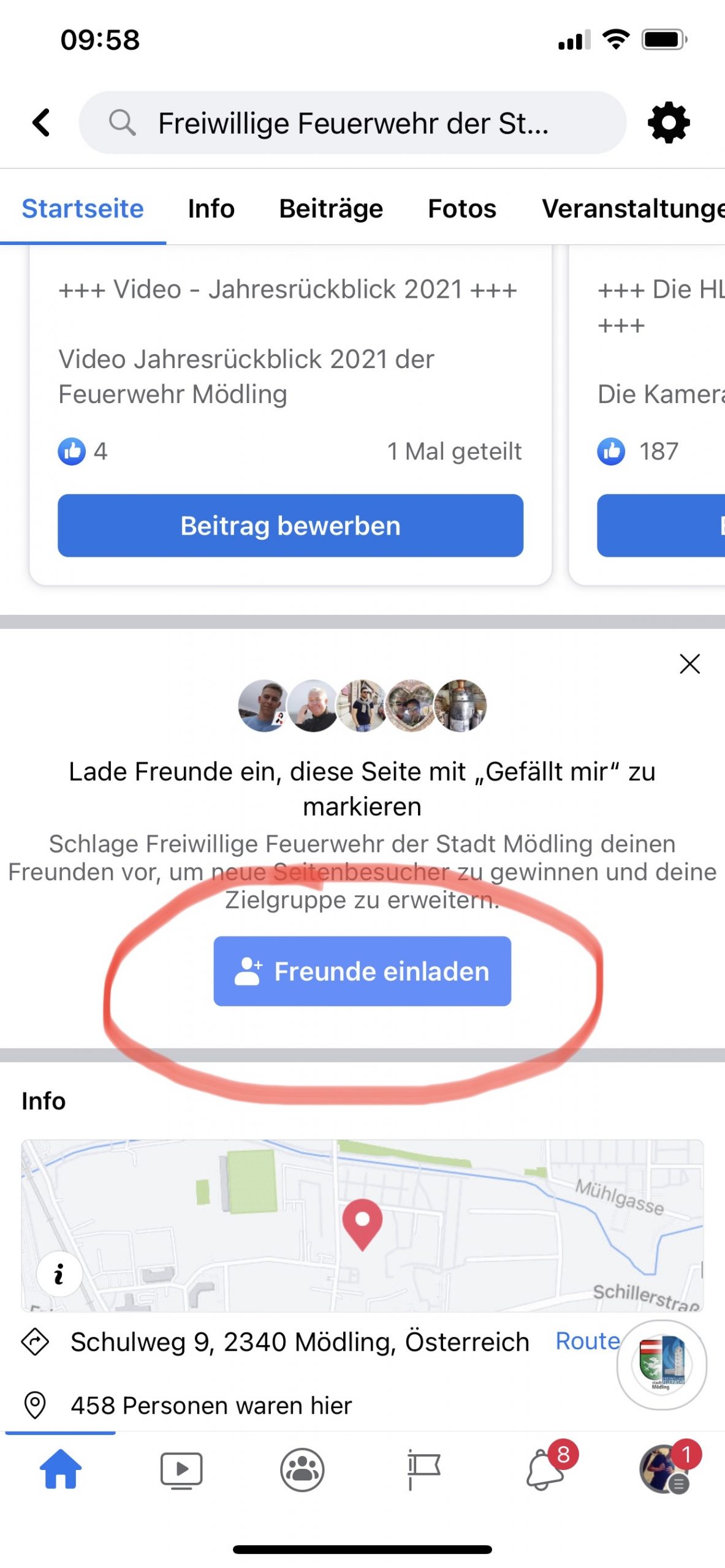
Task: Tap the map info icon
Action: pyautogui.click(x=59, y=1275)
